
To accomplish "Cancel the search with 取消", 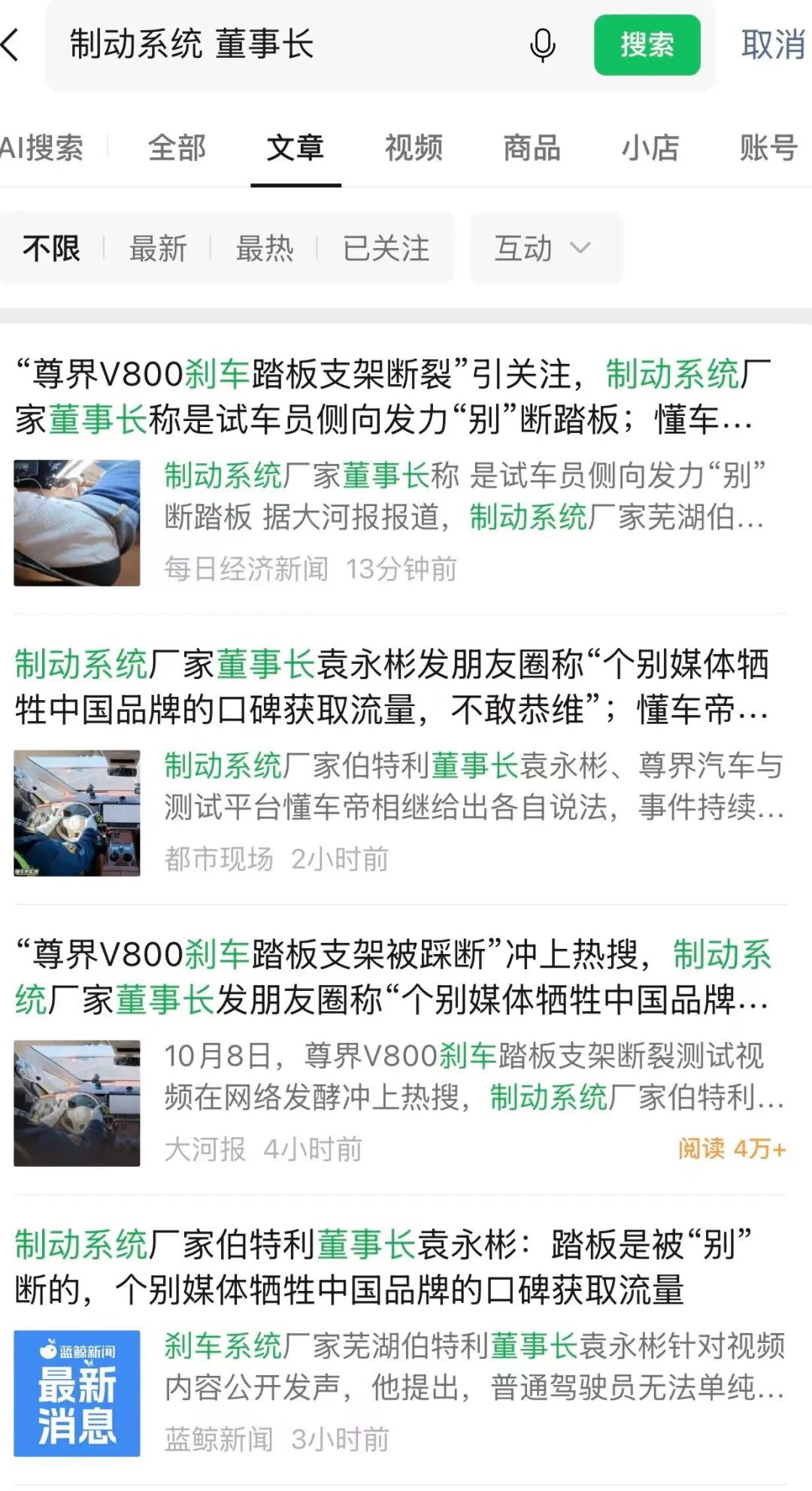I will pos(774,45).
